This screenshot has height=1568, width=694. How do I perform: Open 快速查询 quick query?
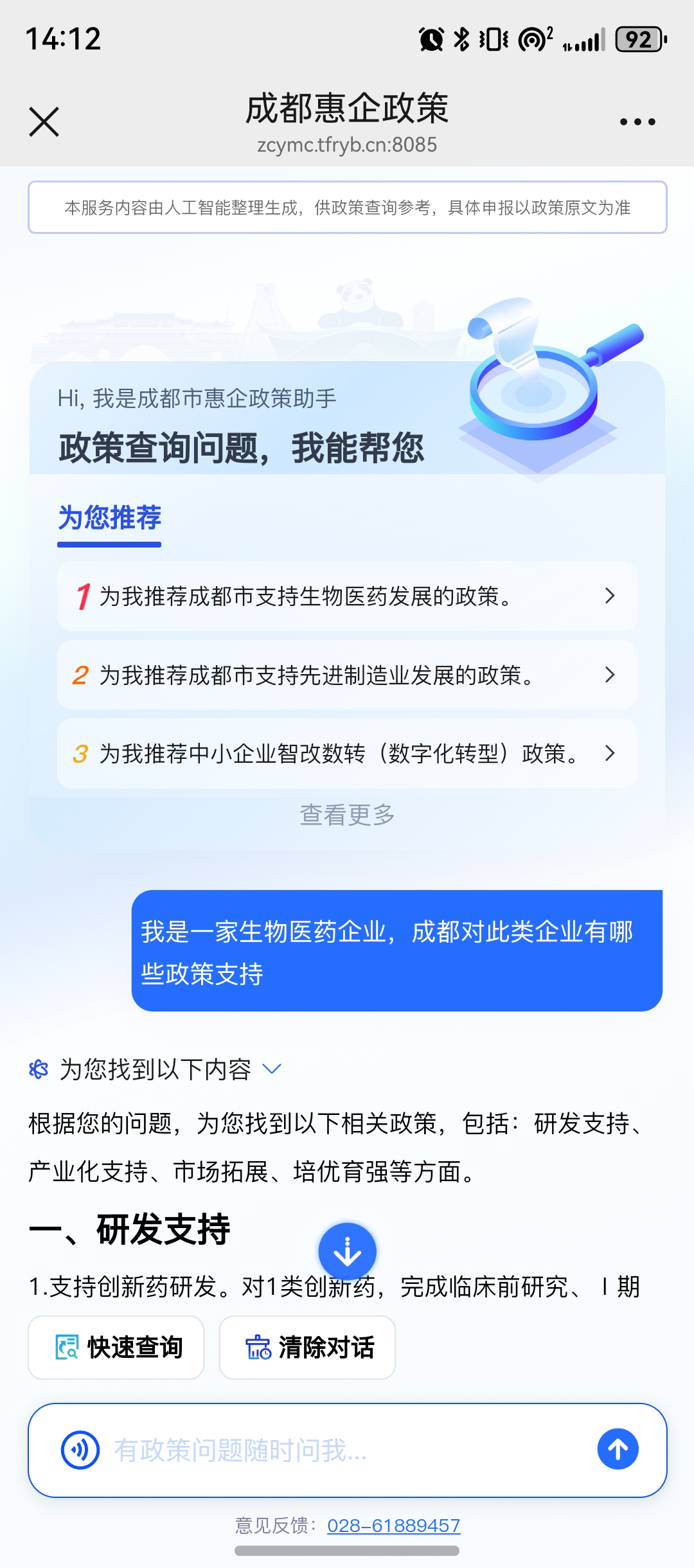116,1347
